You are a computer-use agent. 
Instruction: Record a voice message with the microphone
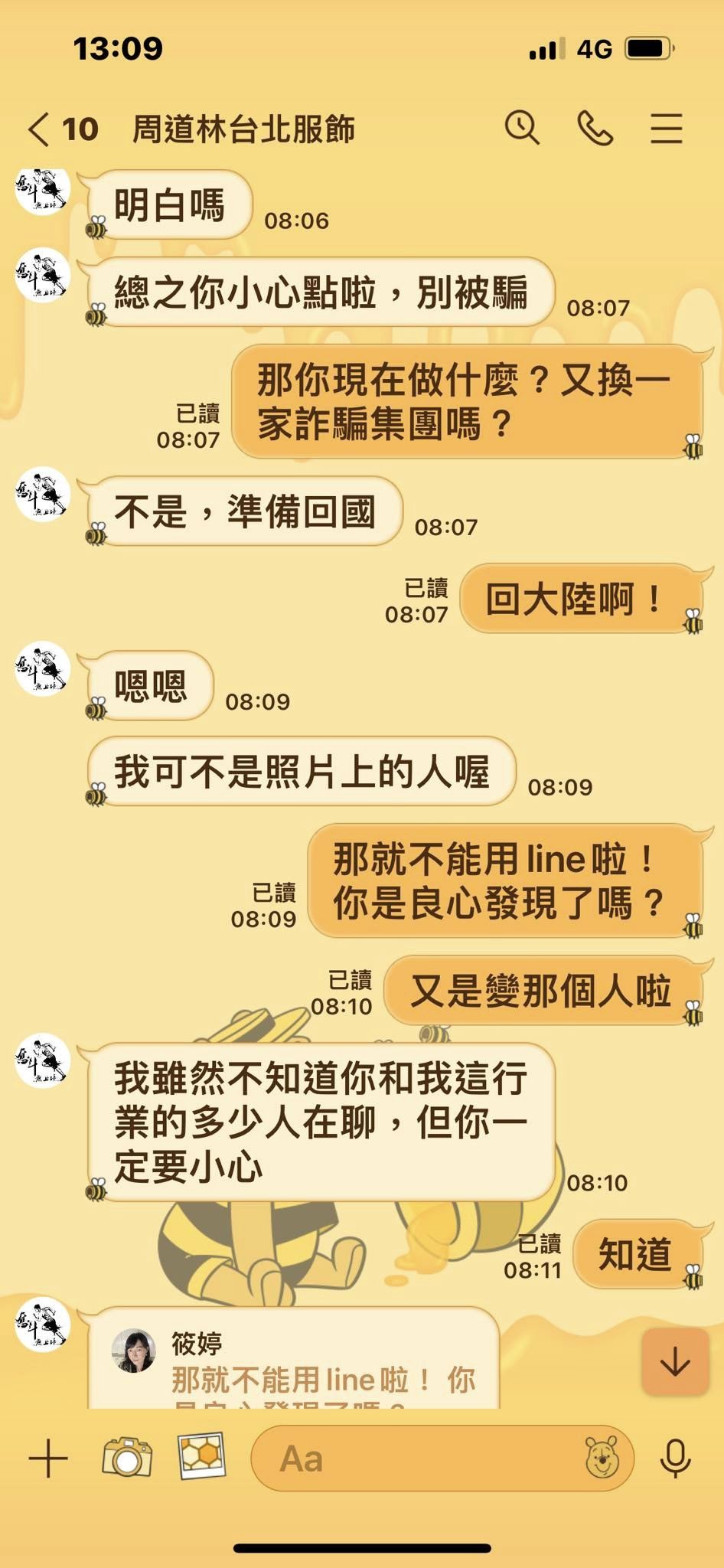click(675, 1458)
